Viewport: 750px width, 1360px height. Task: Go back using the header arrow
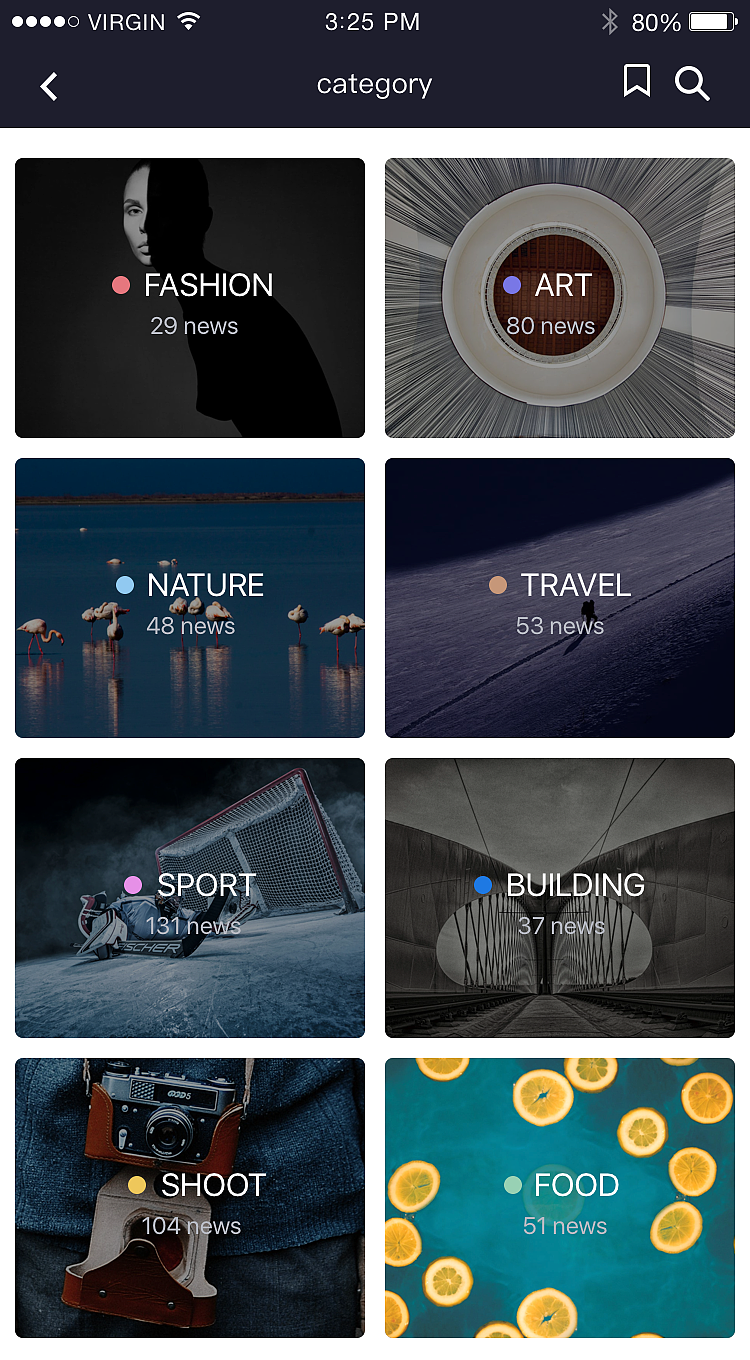[x=49, y=86]
